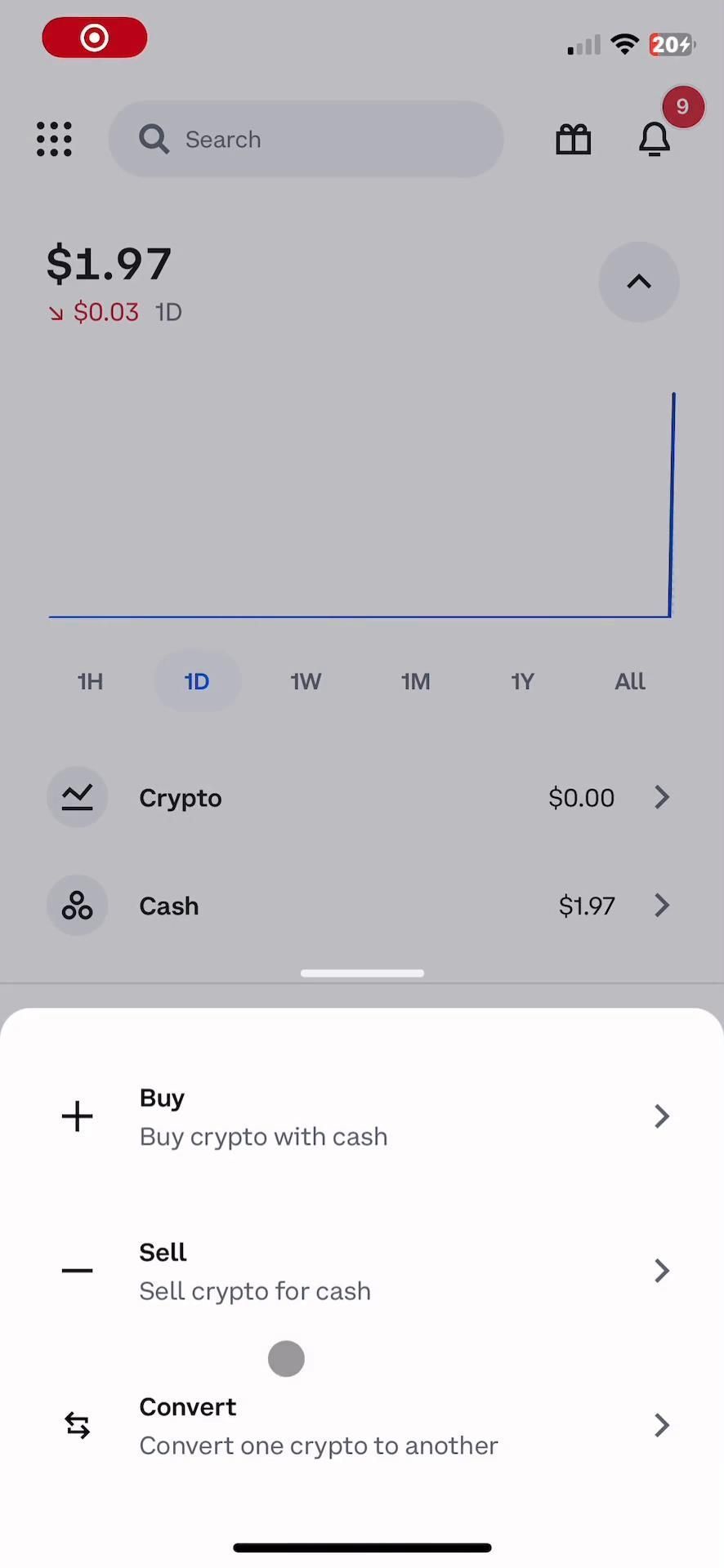Select the 1D chart range

click(x=197, y=681)
